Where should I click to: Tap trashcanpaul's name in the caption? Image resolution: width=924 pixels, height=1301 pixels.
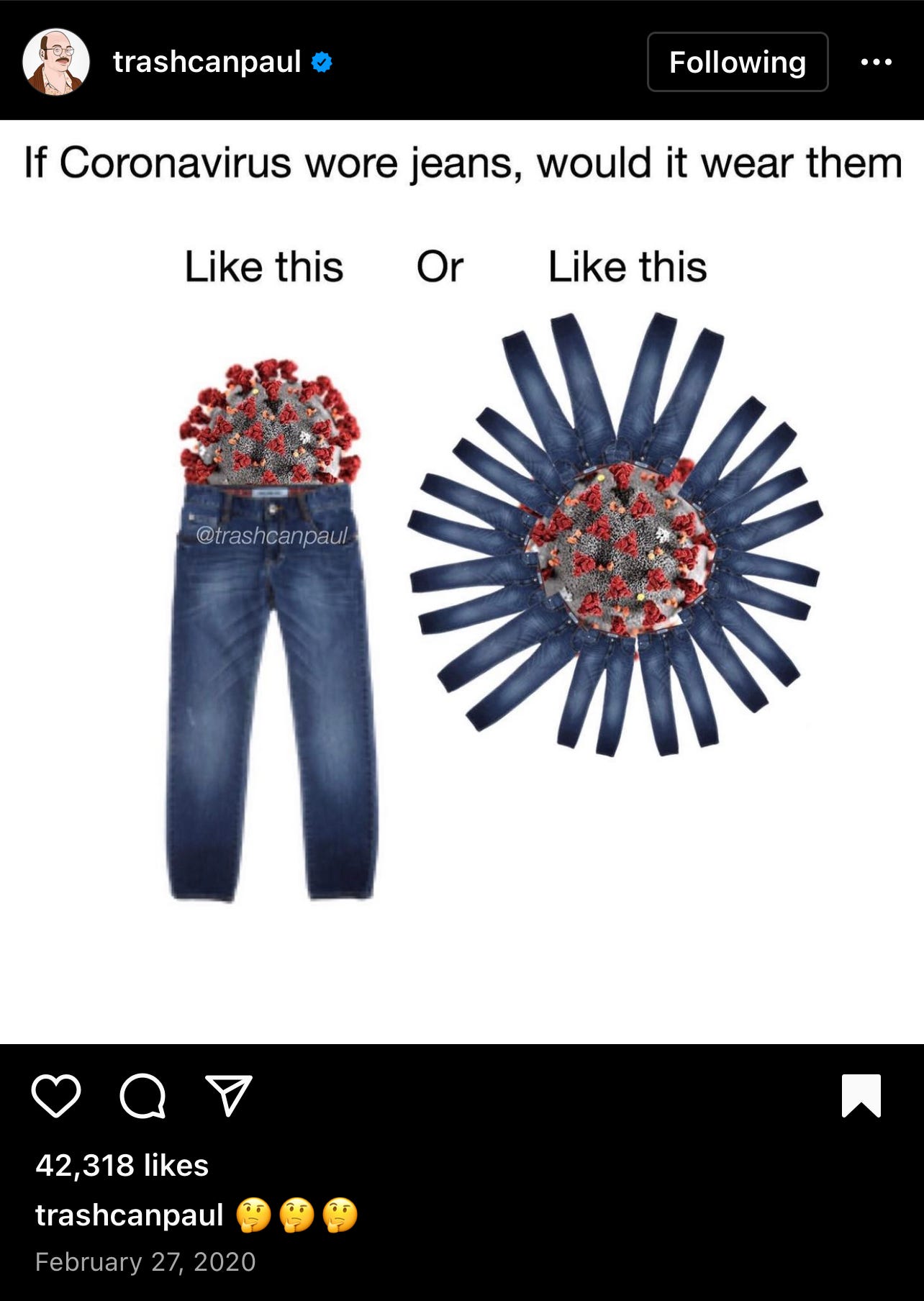click(x=130, y=1215)
